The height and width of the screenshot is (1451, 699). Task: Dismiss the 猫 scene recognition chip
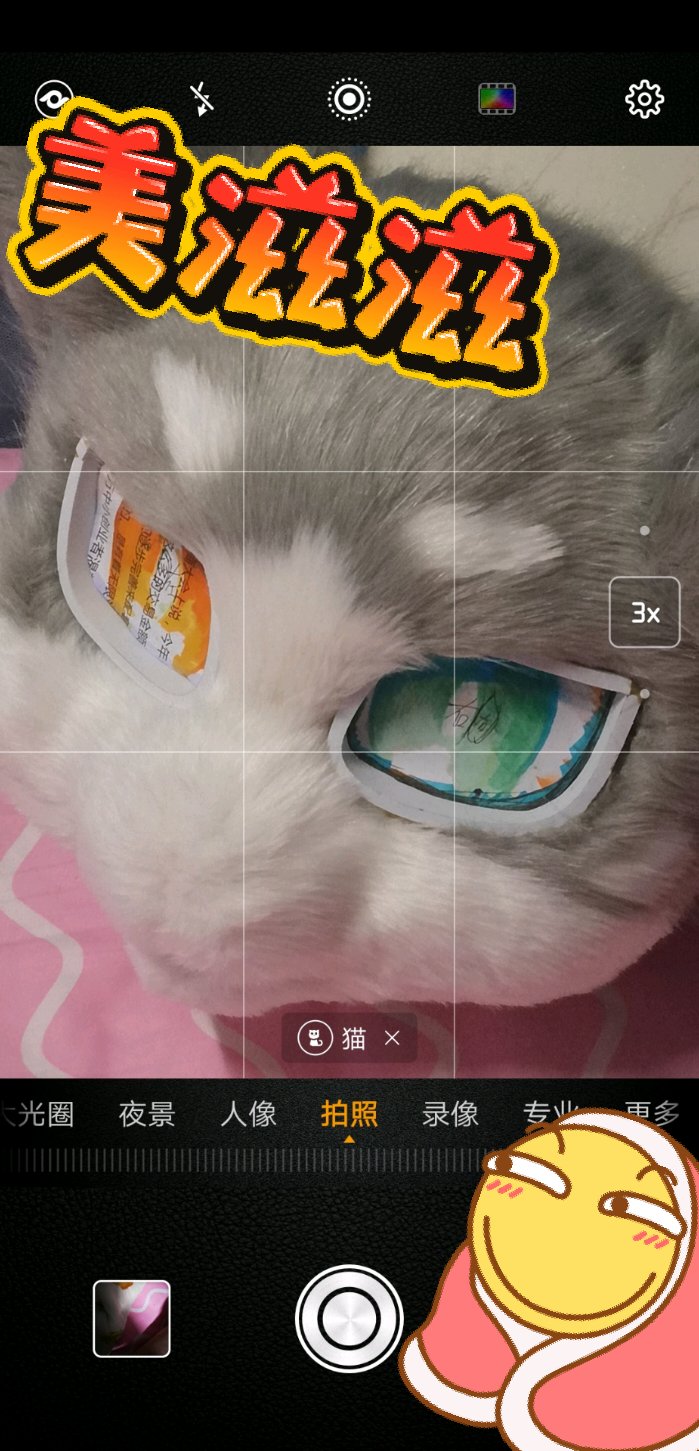392,1039
